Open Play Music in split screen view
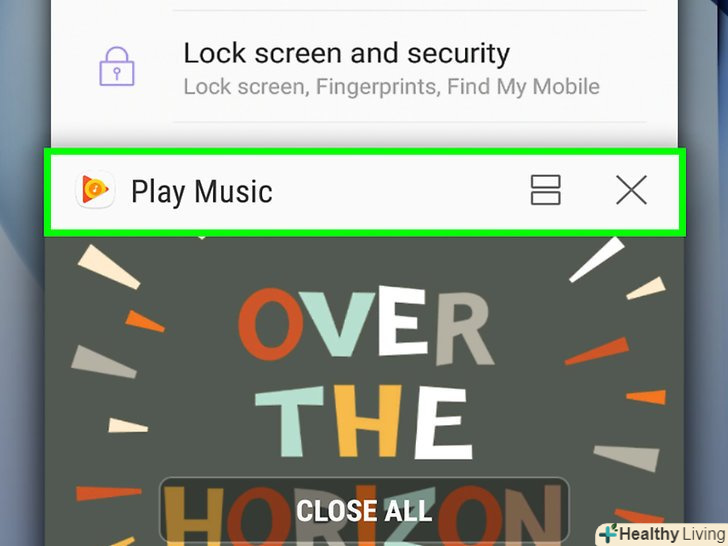The width and height of the screenshot is (728, 546). [x=545, y=190]
